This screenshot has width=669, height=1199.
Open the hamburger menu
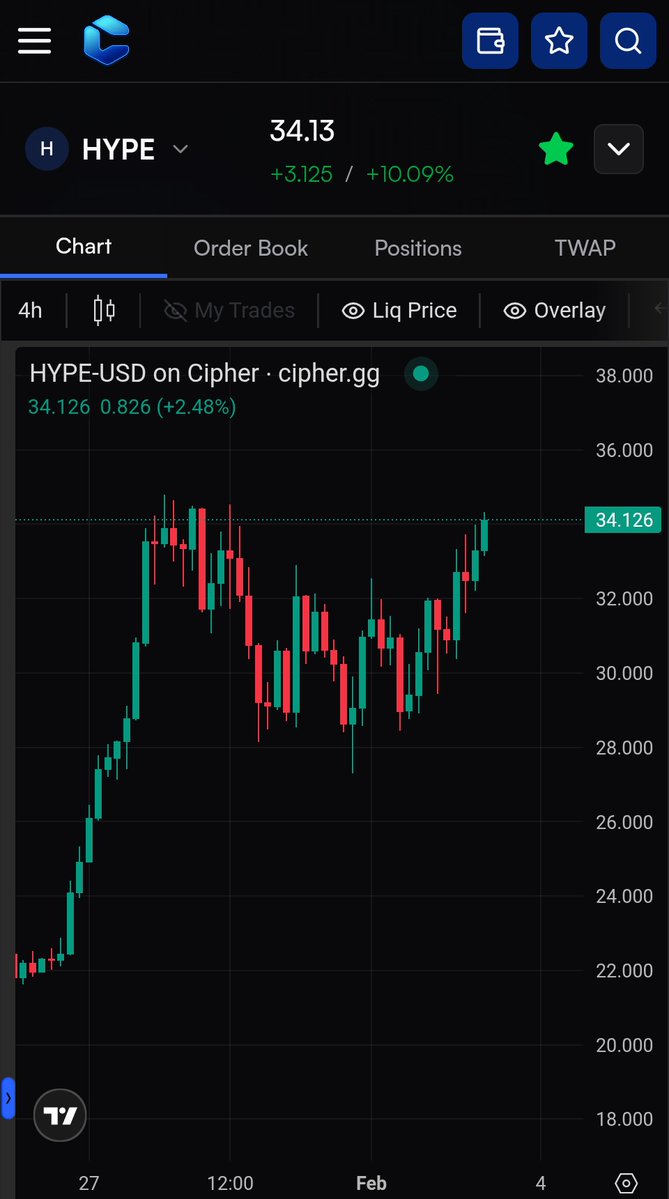34,41
